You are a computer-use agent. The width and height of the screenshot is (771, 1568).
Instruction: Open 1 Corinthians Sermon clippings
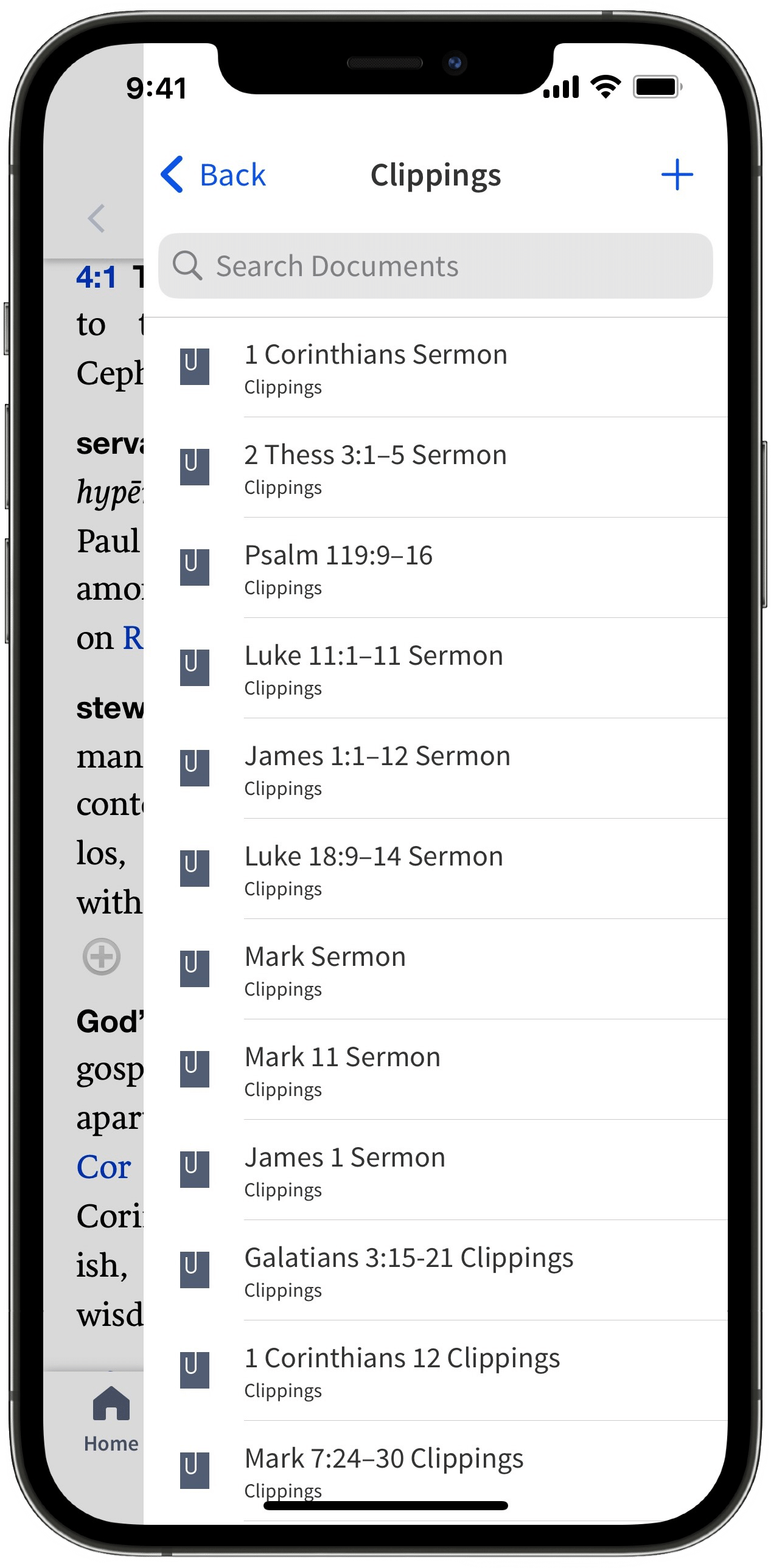[435, 367]
